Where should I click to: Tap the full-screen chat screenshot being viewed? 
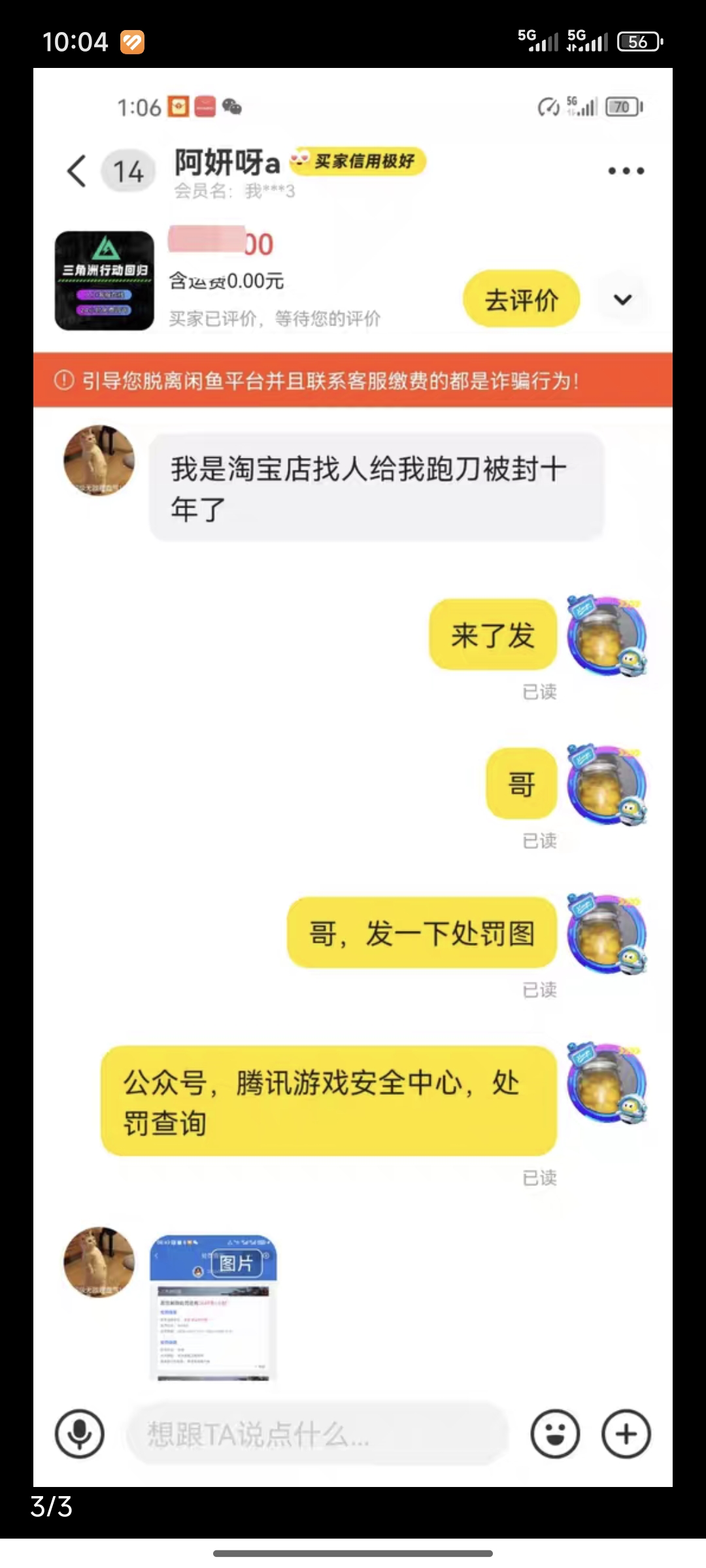(x=353, y=777)
